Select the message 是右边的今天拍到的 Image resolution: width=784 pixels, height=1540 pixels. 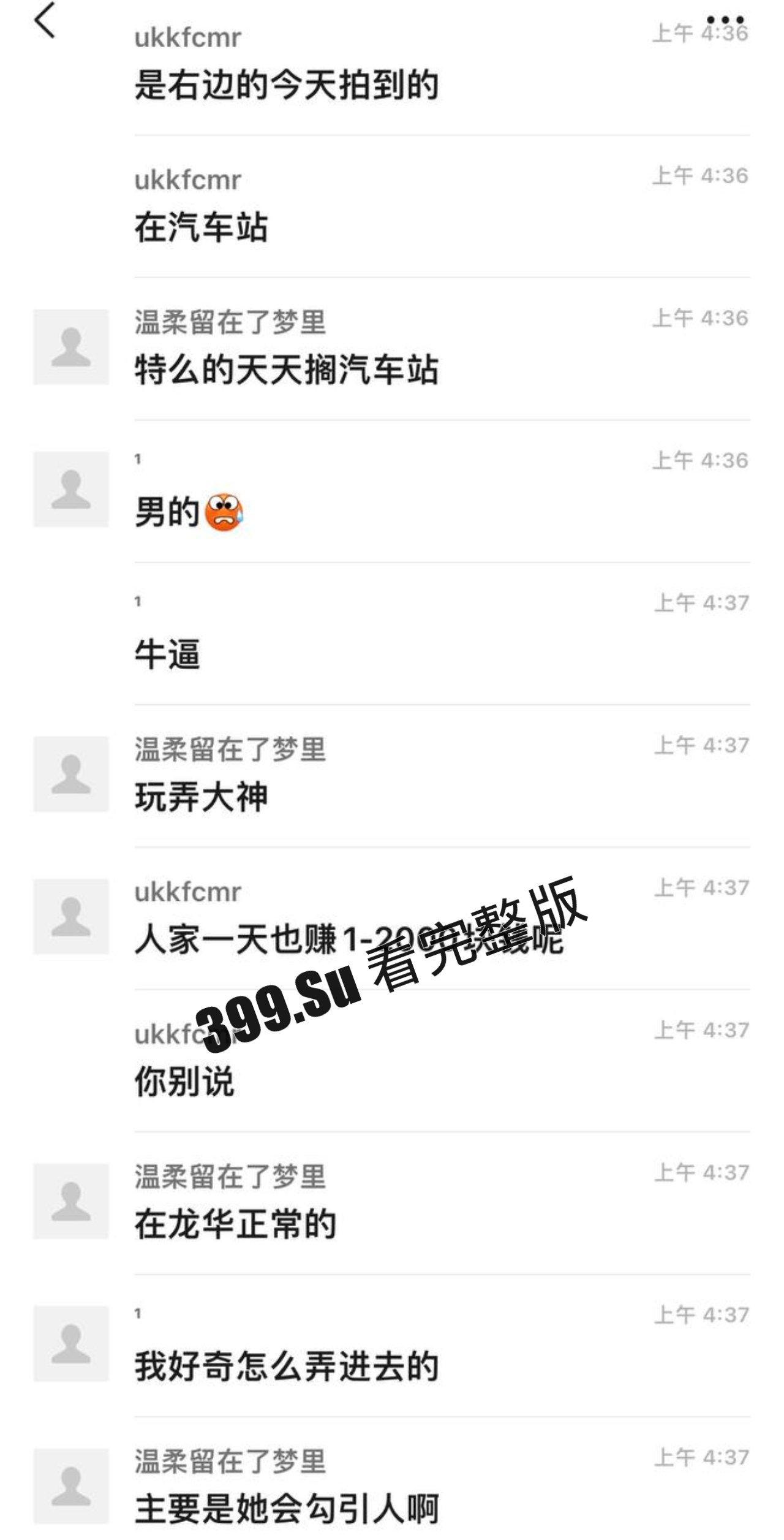[x=288, y=86]
